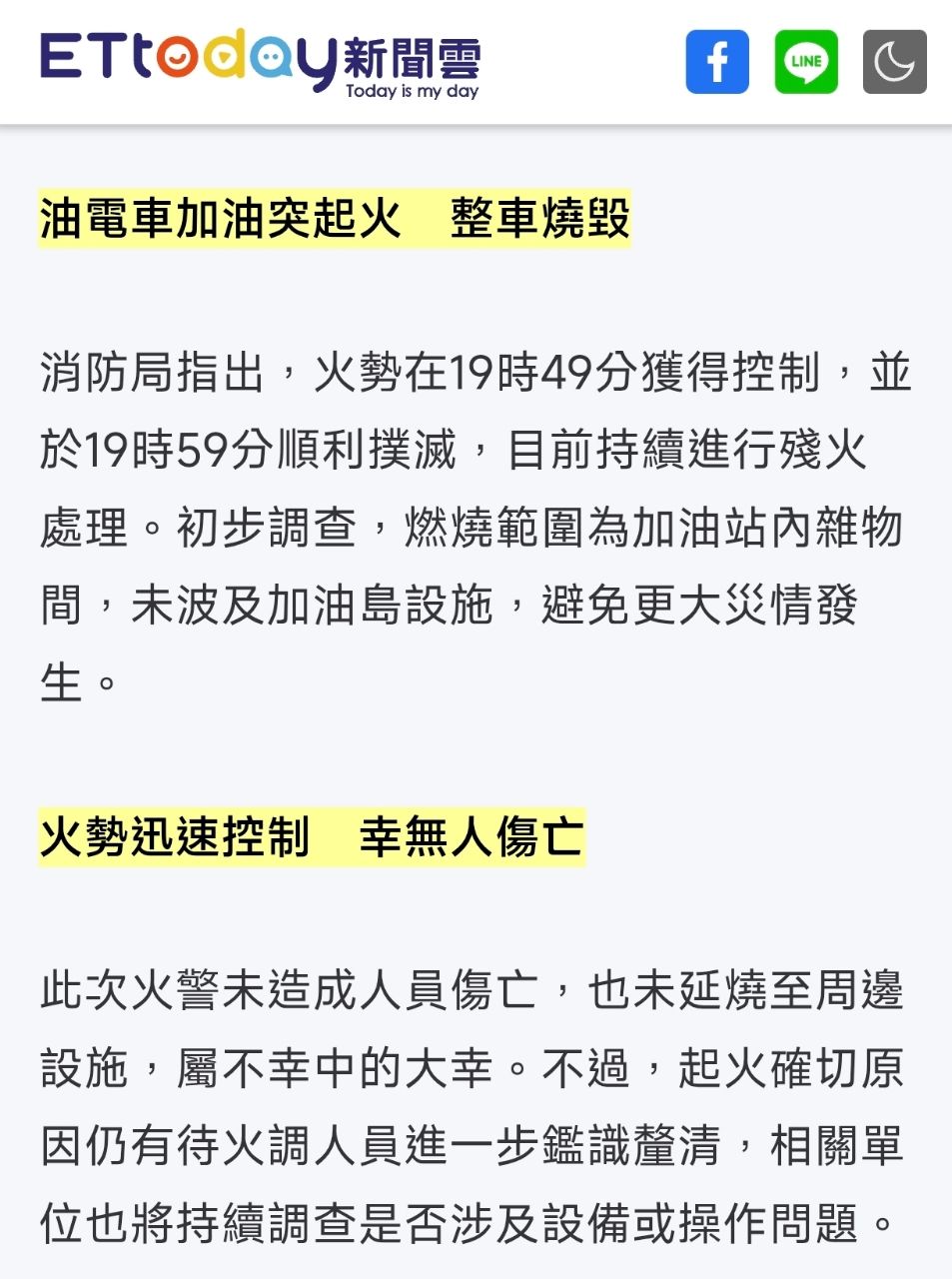Share article via LINE
The image size is (952, 1279).
click(806, 62)
